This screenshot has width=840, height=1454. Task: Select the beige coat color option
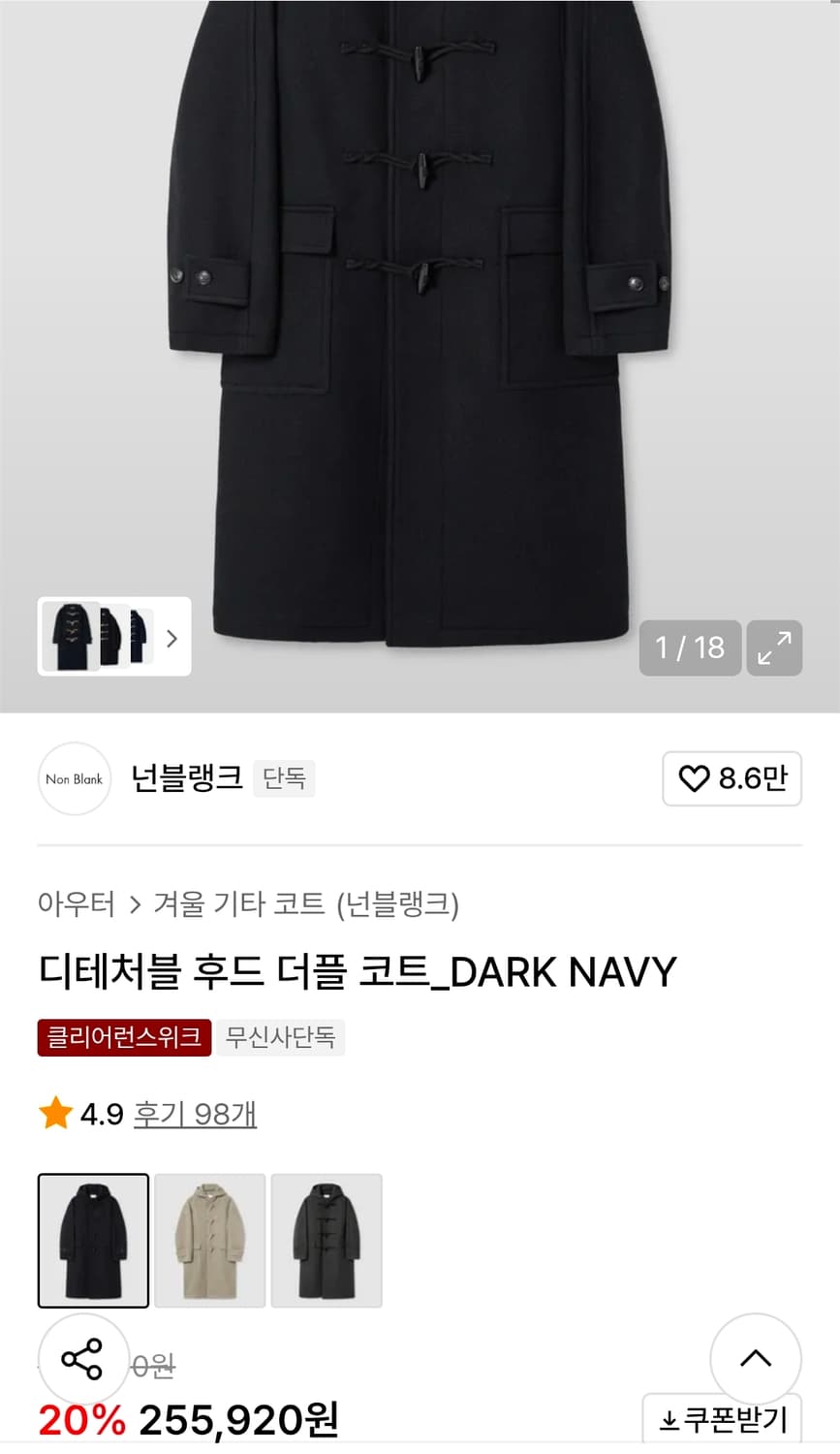pyautogui.click(x=209, y=1241)
